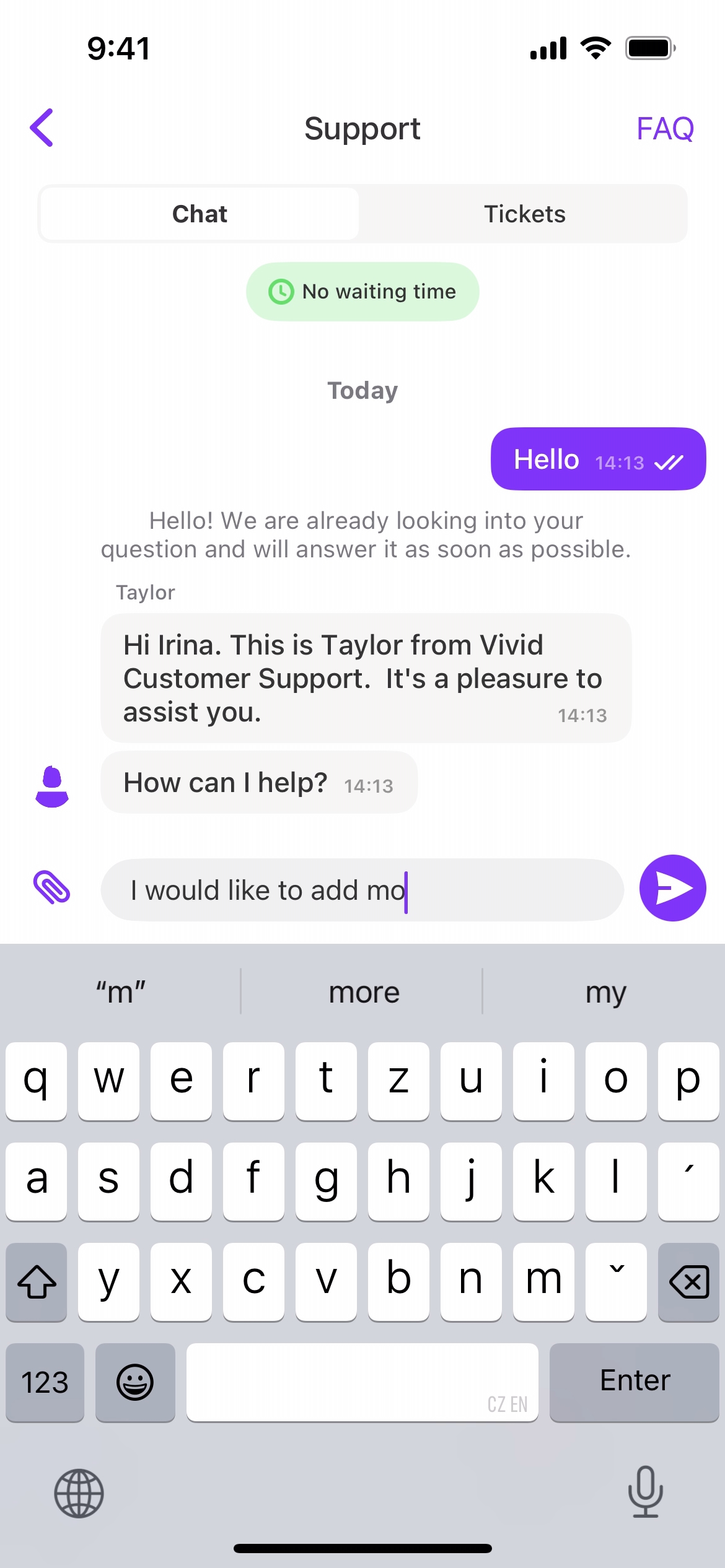Go back from the Support screen
The width and height of the screenshot is (725, 1568).
[42, 128]
